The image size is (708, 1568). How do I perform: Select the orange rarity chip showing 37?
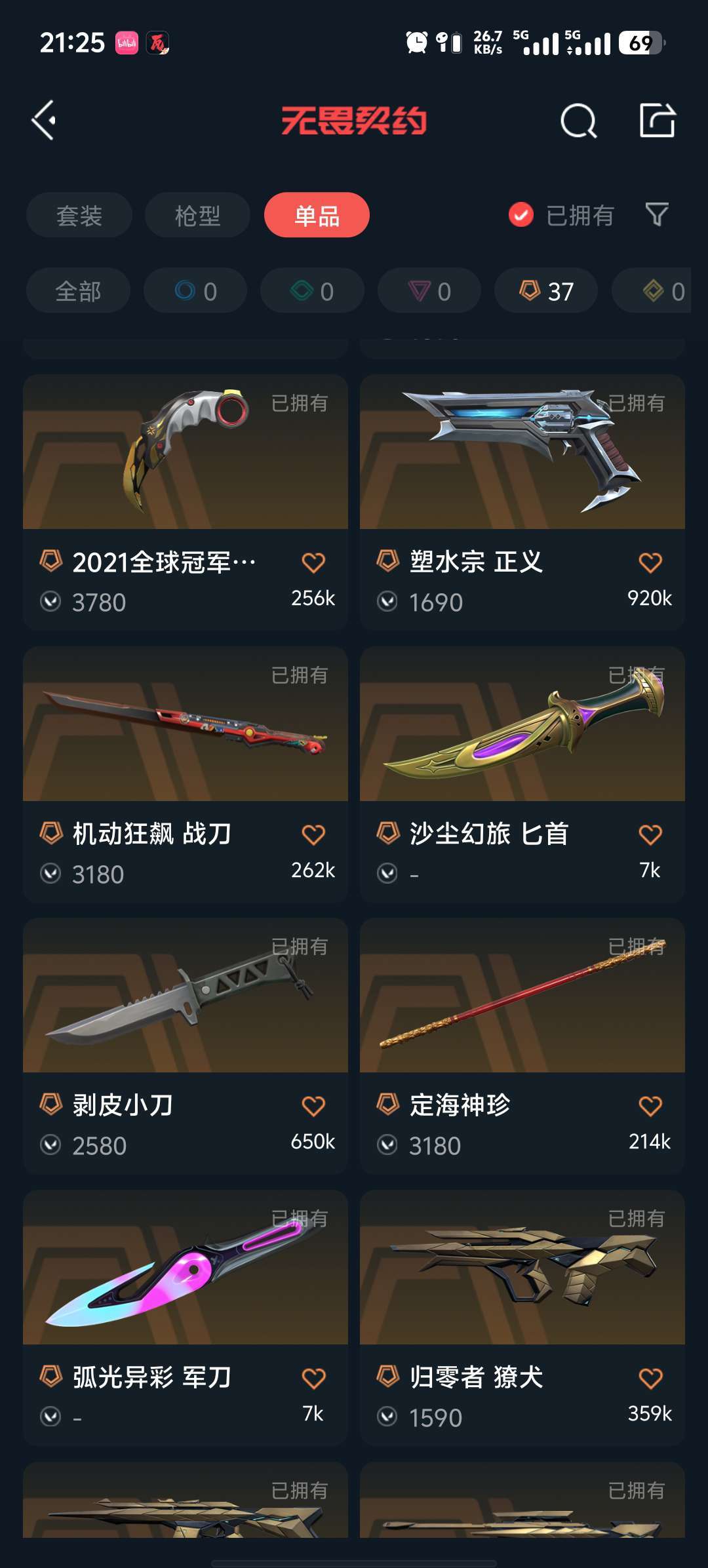[546, 290]
